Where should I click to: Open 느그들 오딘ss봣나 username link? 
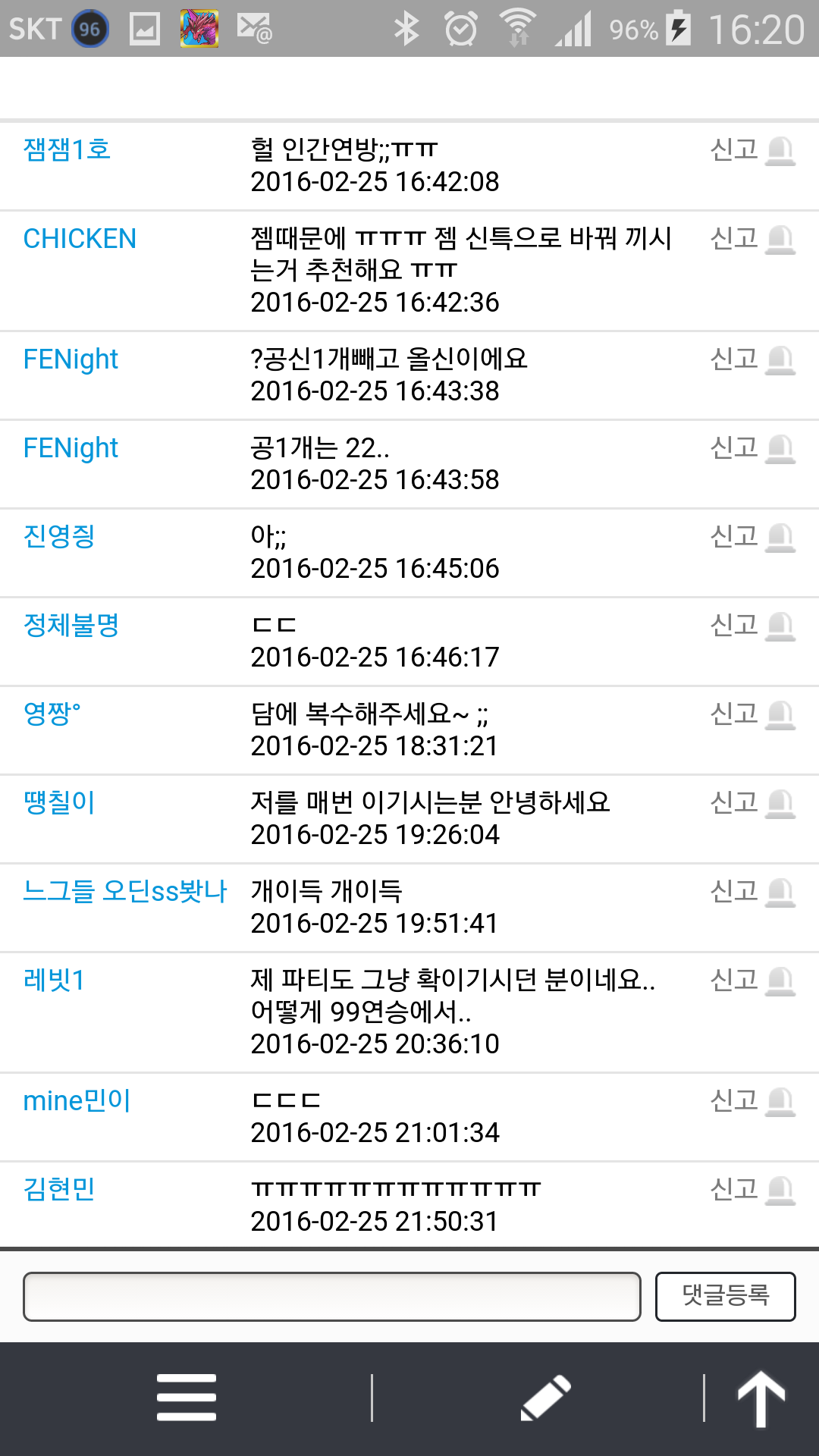125,891
